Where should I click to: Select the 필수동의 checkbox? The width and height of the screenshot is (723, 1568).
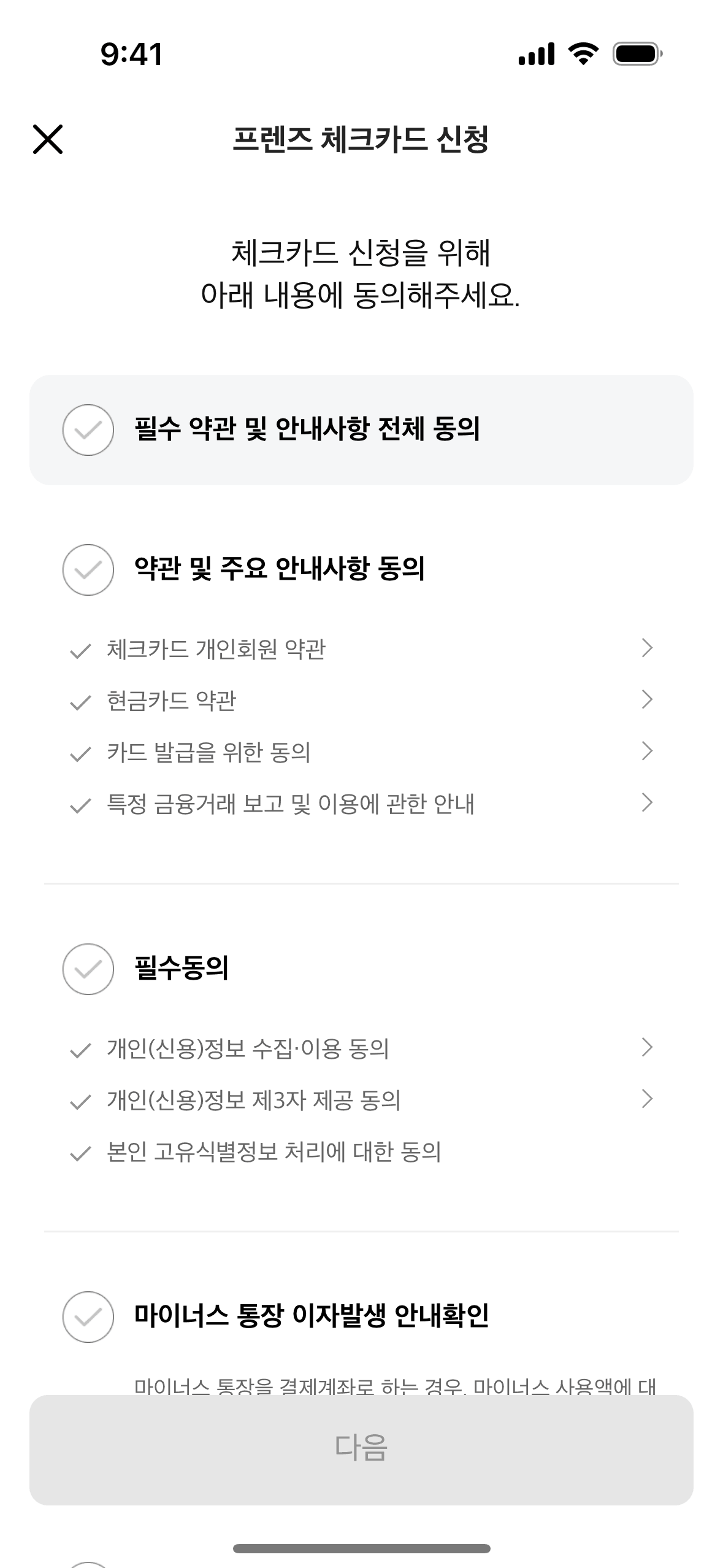(x=88, y=969)
